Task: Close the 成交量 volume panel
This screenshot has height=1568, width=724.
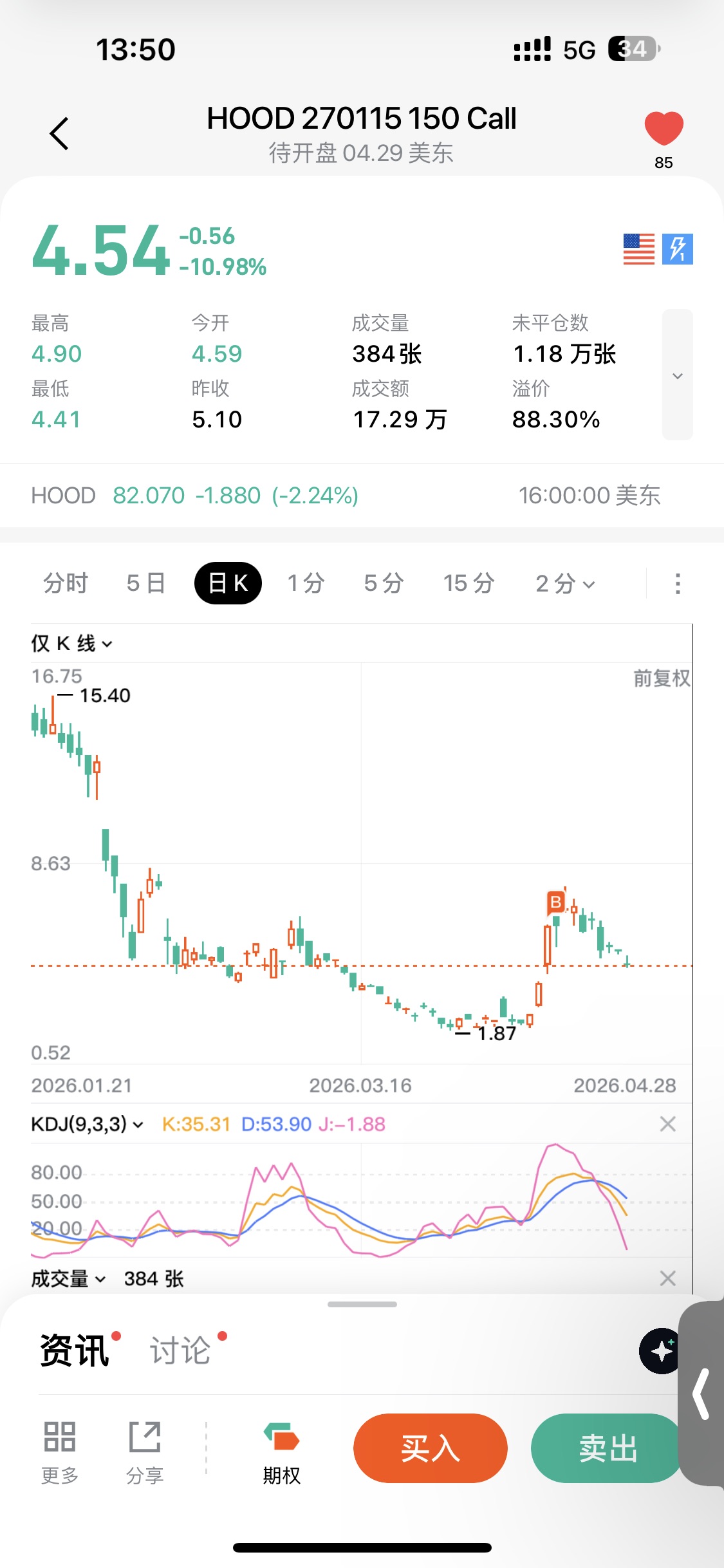Action: click(x=667, y=1278)
